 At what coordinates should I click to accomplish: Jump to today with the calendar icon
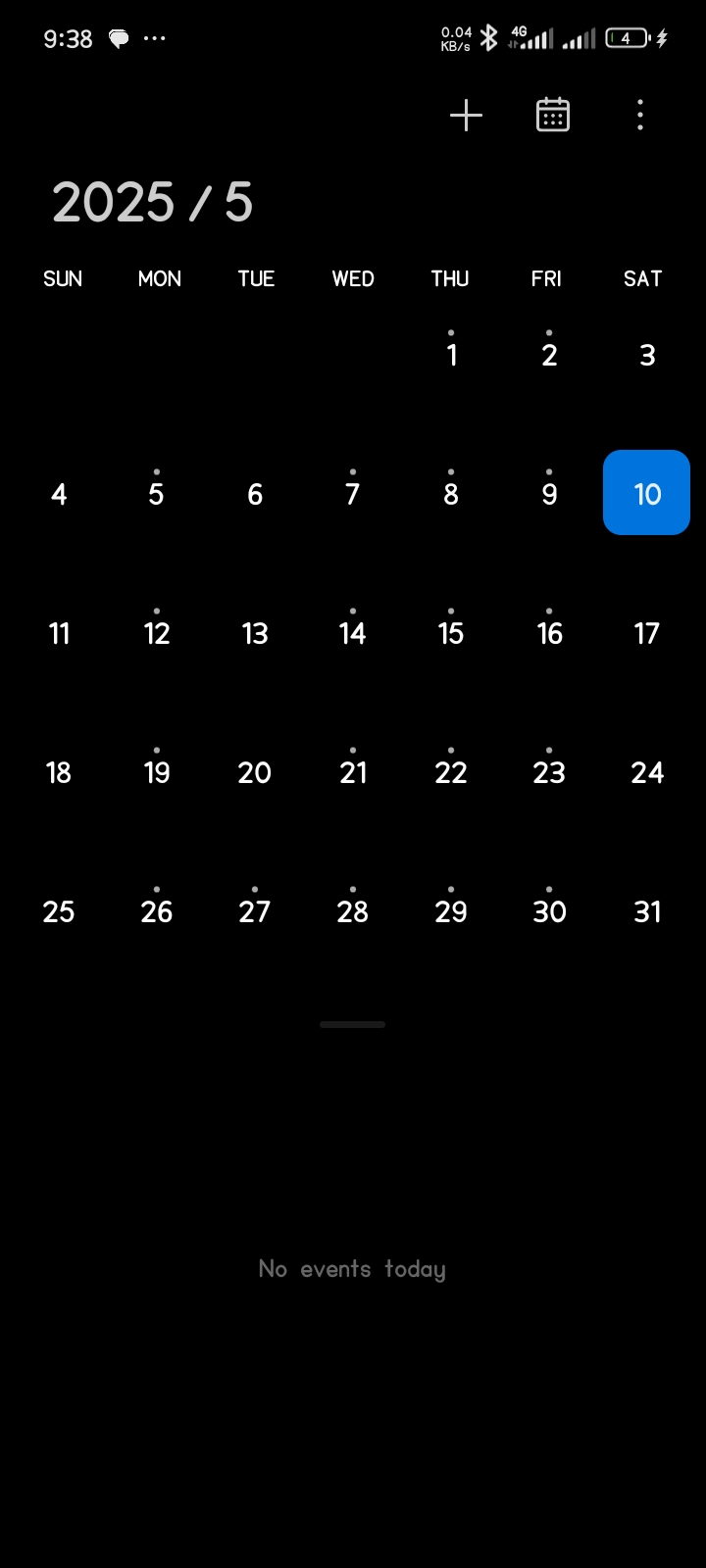pos(553,116)
